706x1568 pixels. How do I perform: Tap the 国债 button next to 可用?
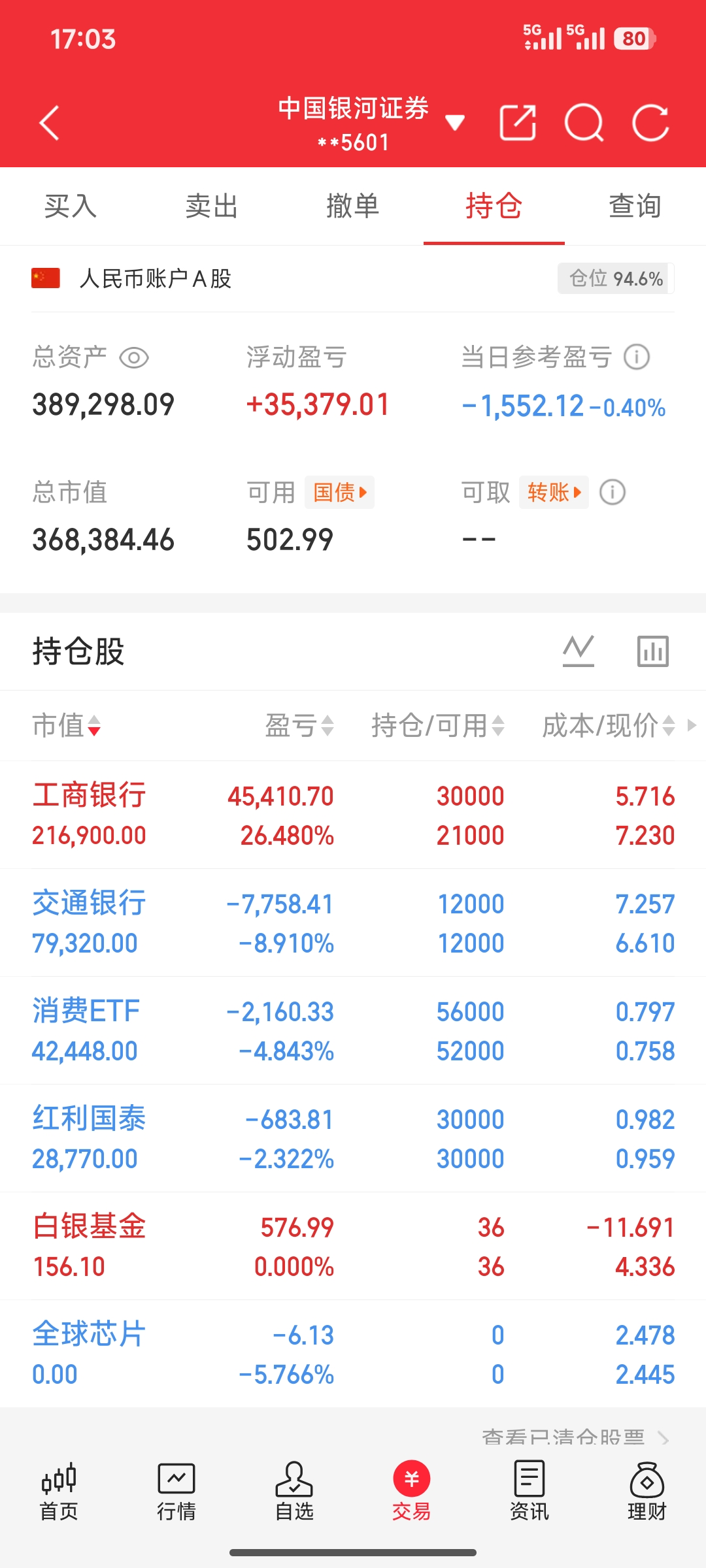coord(339,492)
